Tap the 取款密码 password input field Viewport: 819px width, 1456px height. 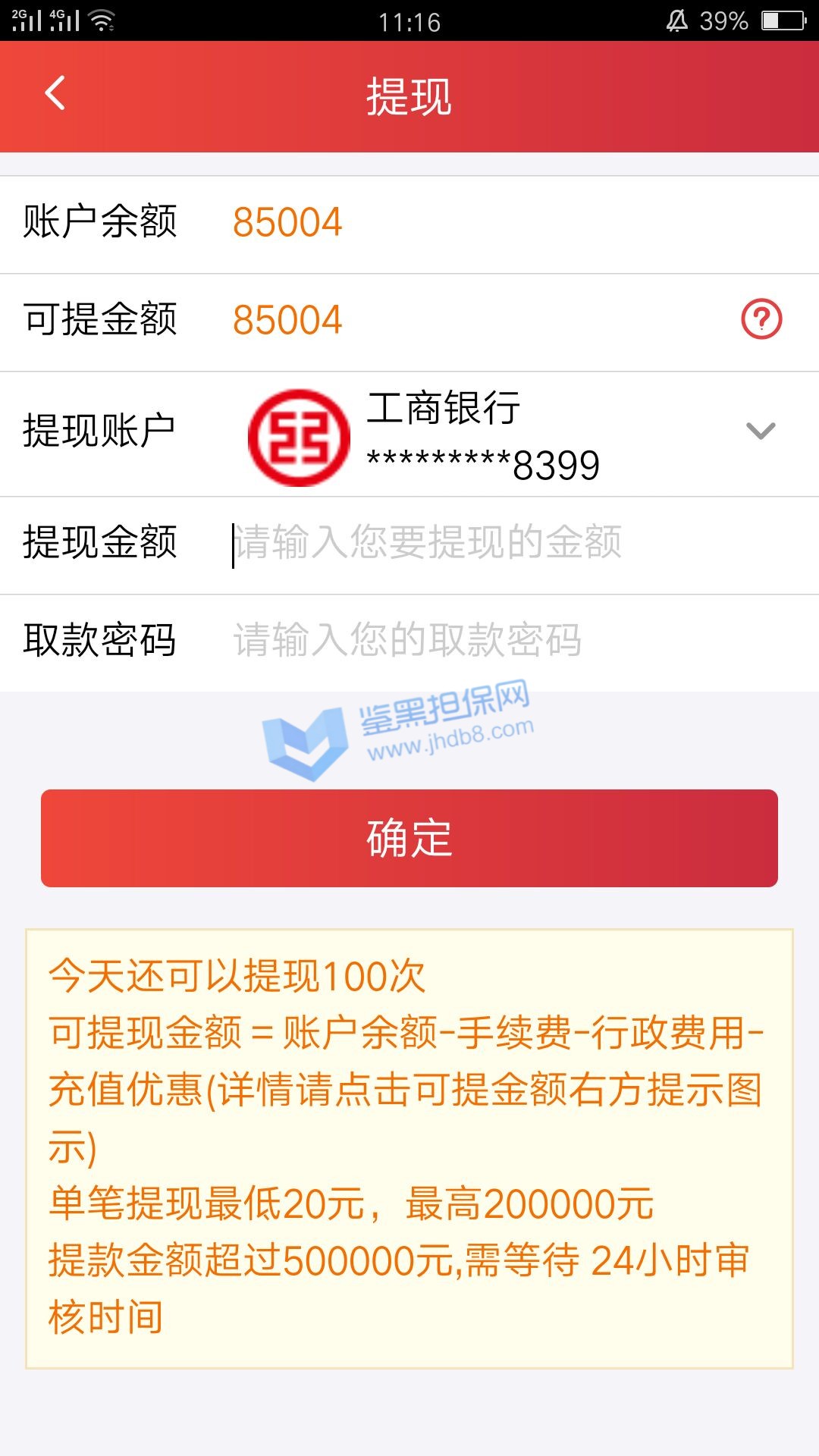coord(485,640)
